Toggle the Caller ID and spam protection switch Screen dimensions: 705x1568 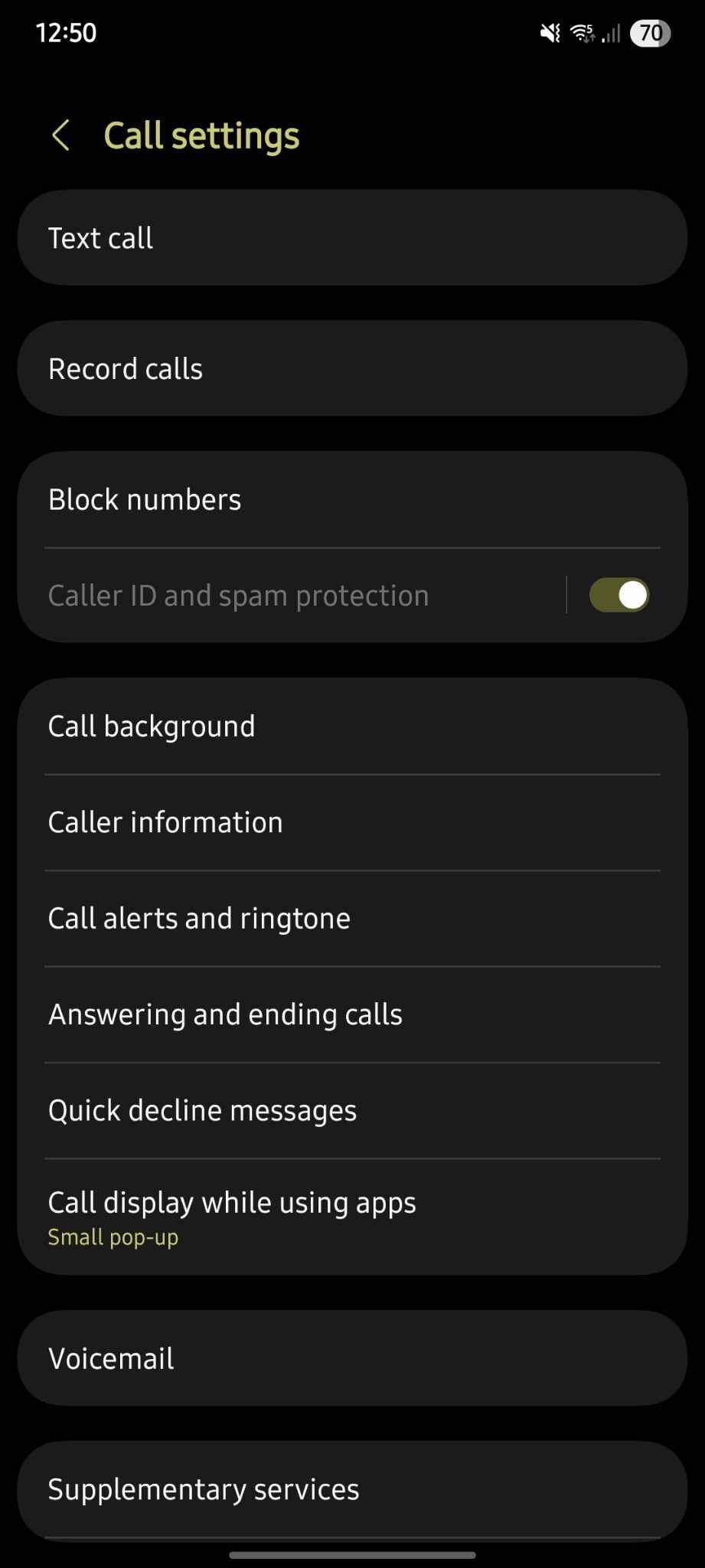pos(619,595)
